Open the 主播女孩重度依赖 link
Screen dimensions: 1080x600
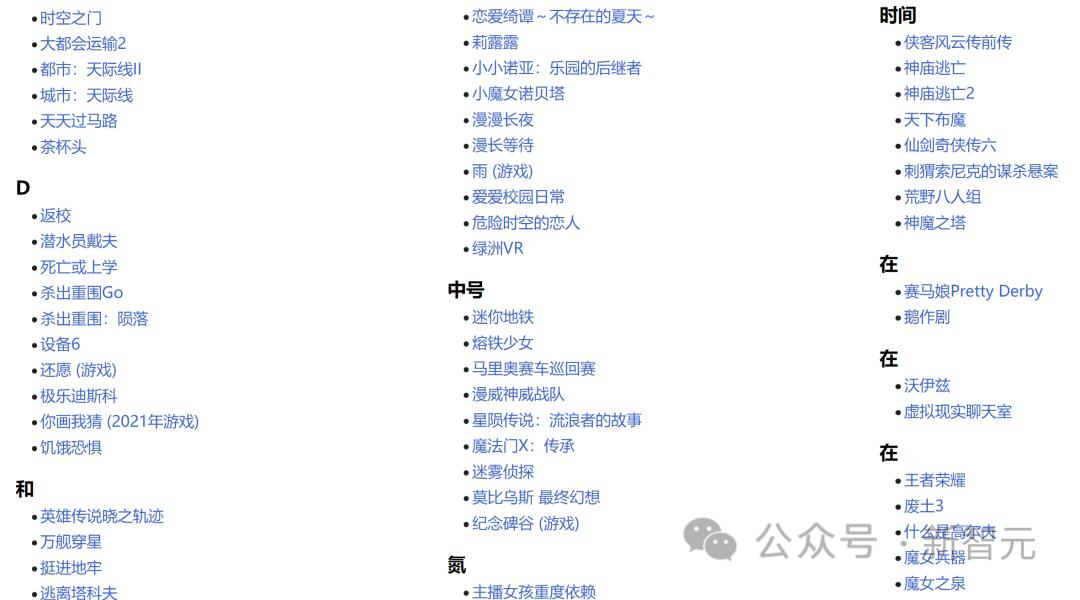tap(534, 592)
